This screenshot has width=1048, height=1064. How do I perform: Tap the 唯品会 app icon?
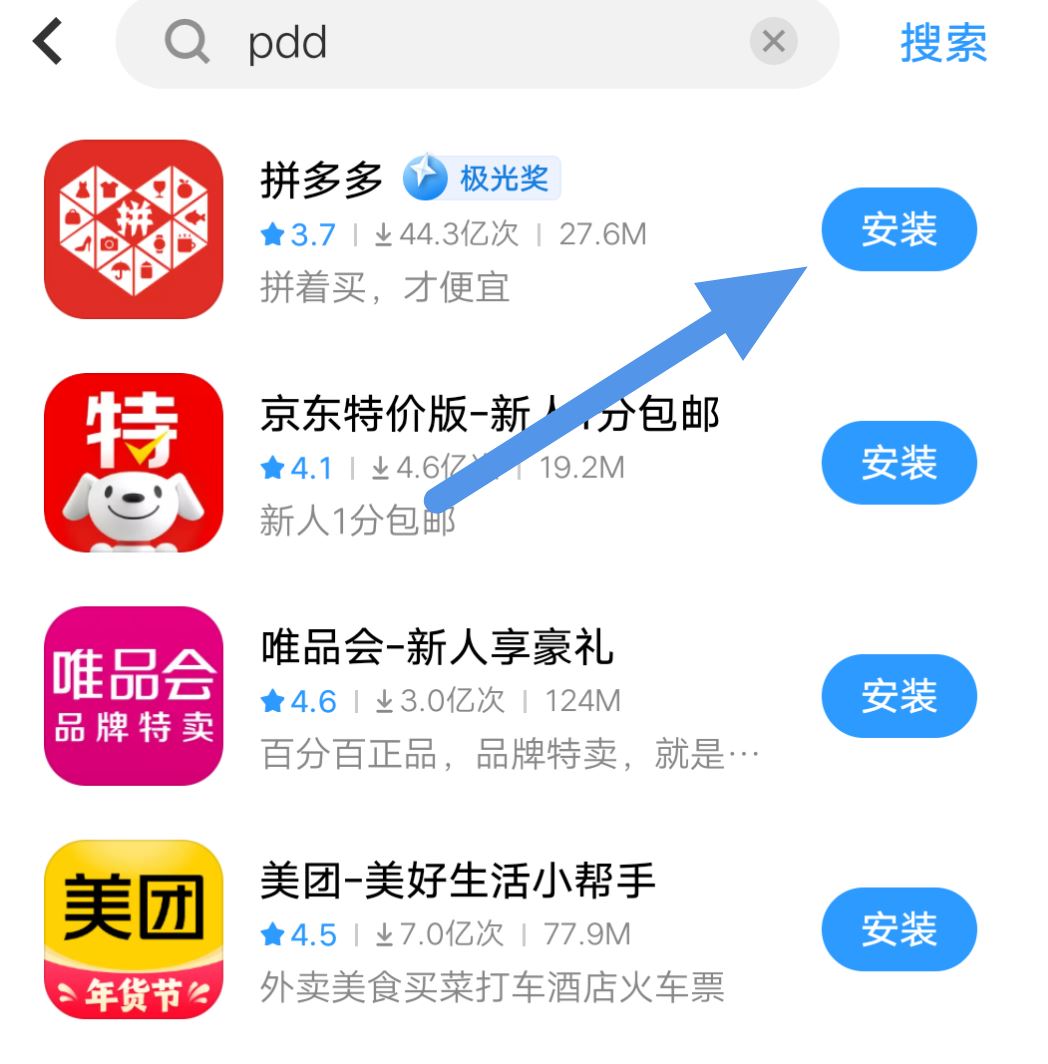point(133,696)
